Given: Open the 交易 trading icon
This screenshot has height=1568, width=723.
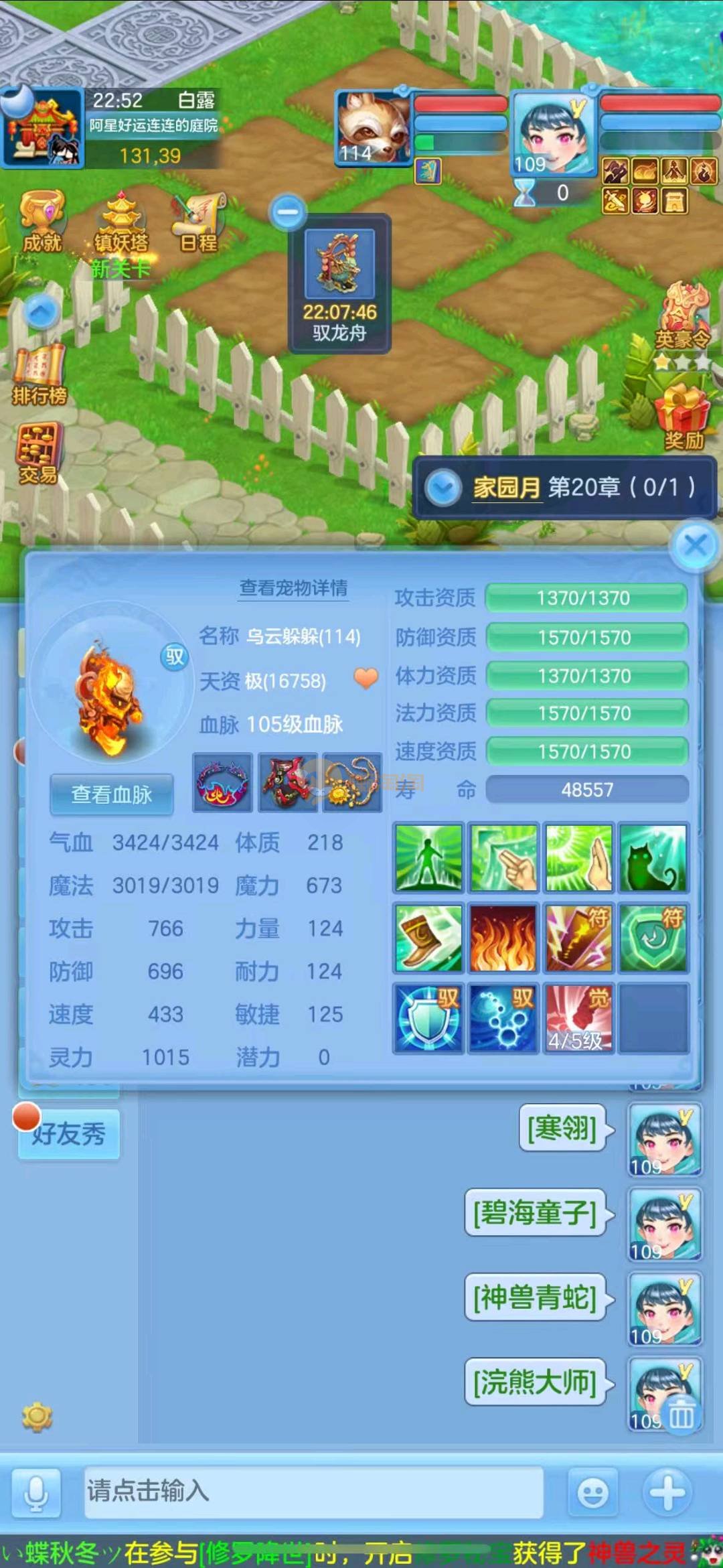Looking at the screenshot, I should tap(39, 454).
